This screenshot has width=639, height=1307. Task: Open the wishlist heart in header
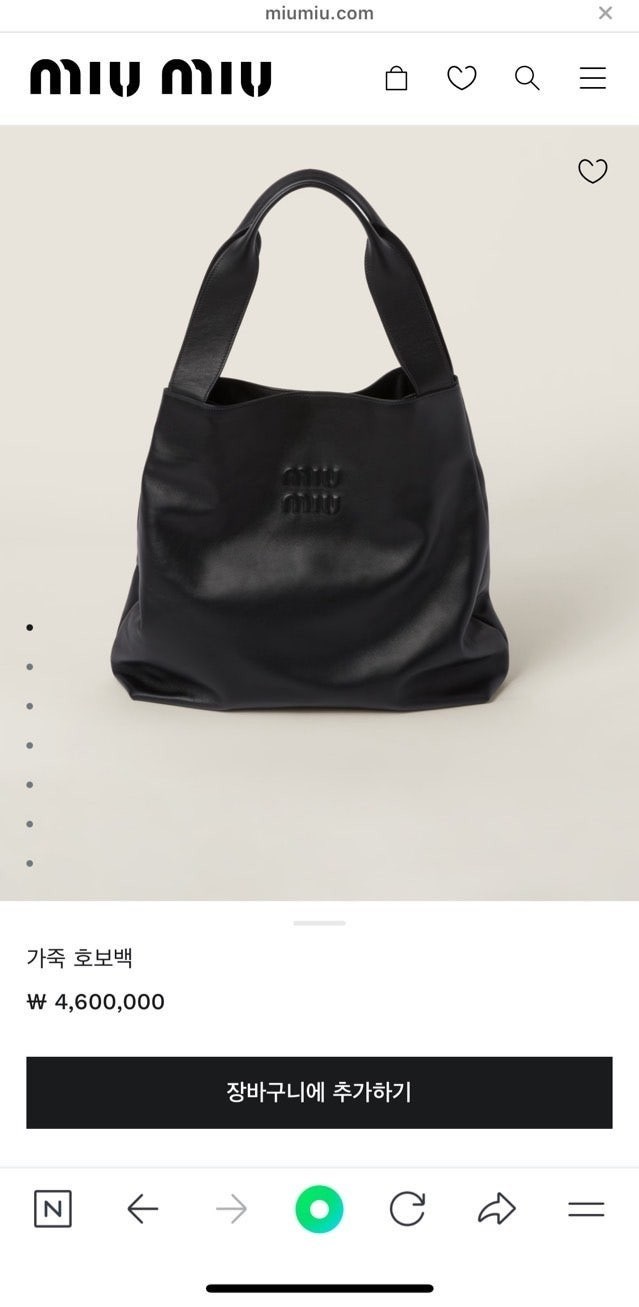click(461, 78)
